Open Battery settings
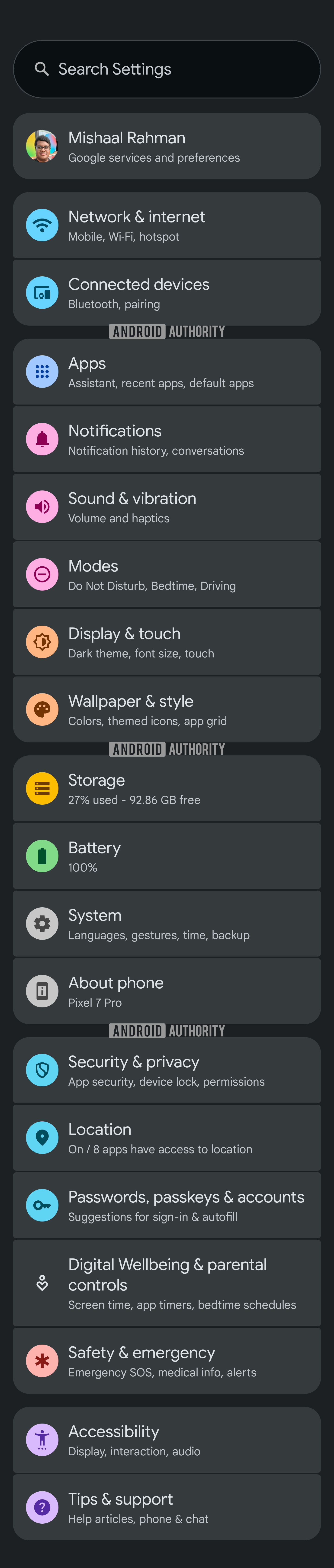Image resolution: width=334 pixels, height=1568 pixels. [x=167, y=856]
